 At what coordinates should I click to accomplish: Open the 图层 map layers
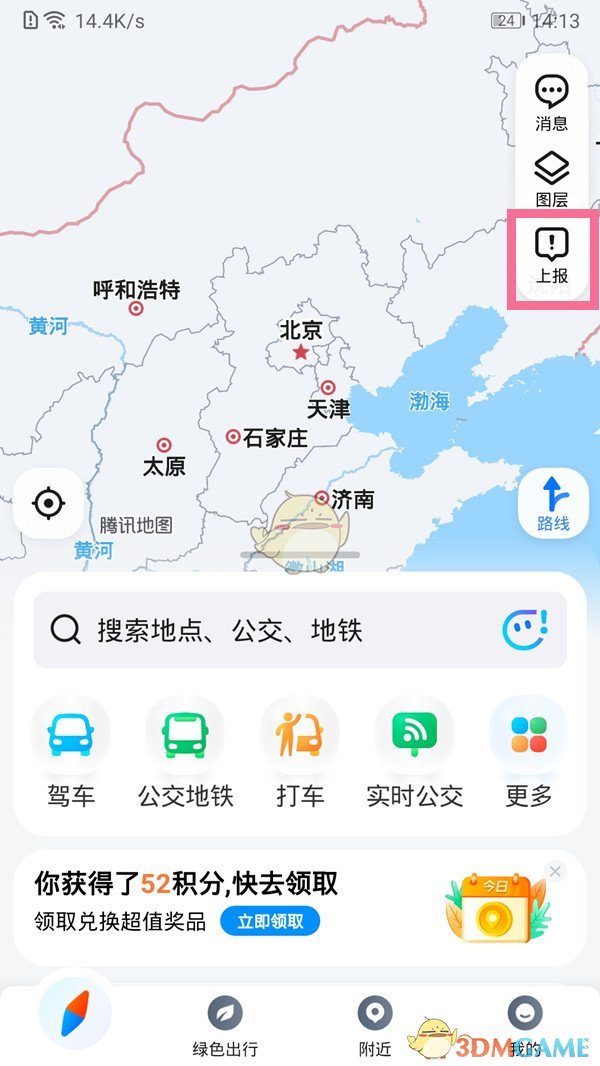[551, 179]
